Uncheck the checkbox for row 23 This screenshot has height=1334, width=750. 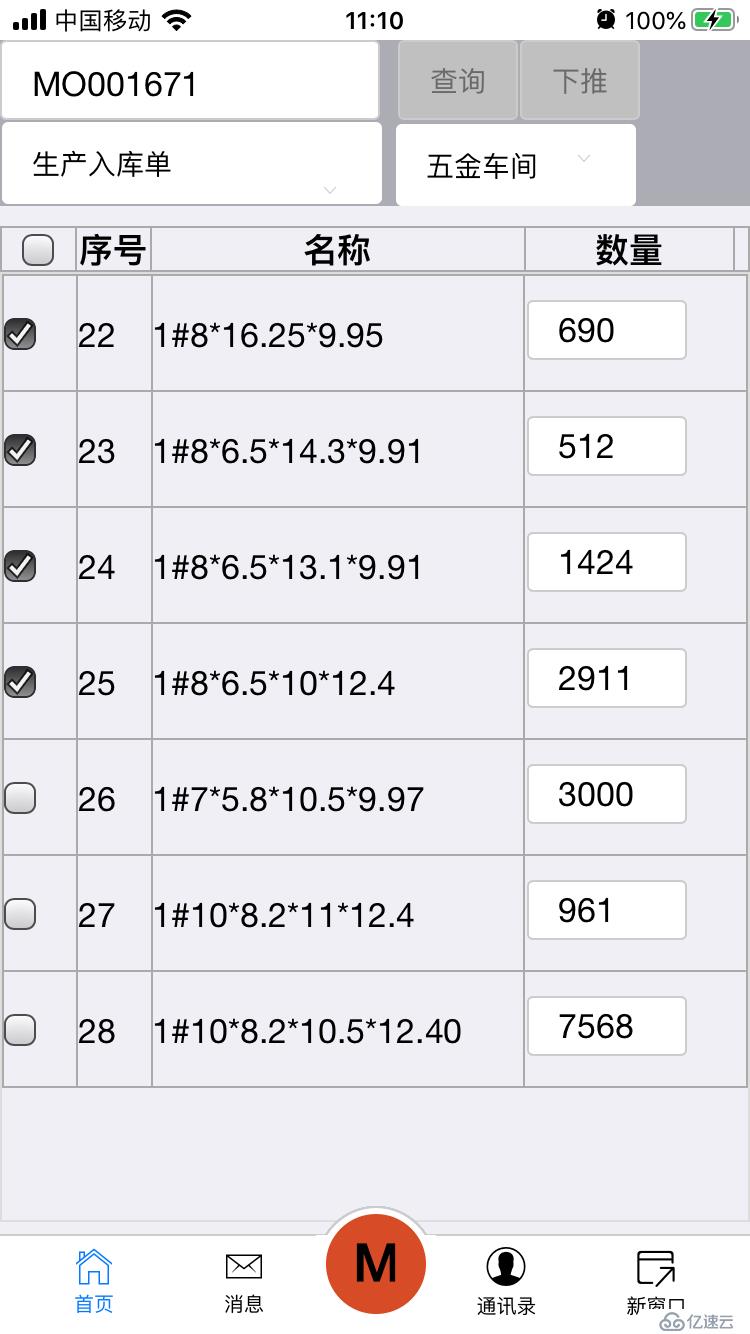click(21, 450)
